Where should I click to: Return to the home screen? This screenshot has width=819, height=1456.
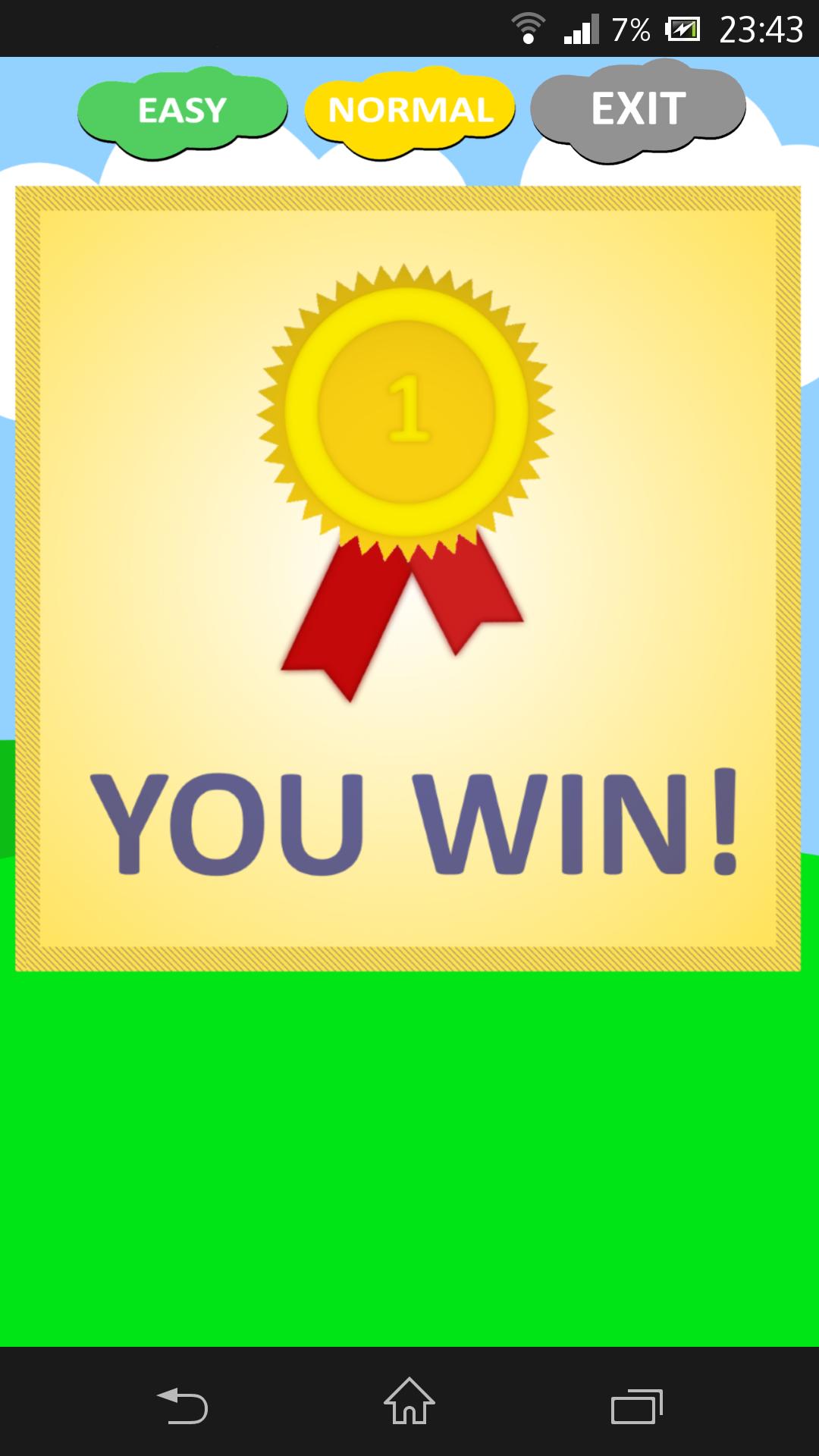point(409,1401)
